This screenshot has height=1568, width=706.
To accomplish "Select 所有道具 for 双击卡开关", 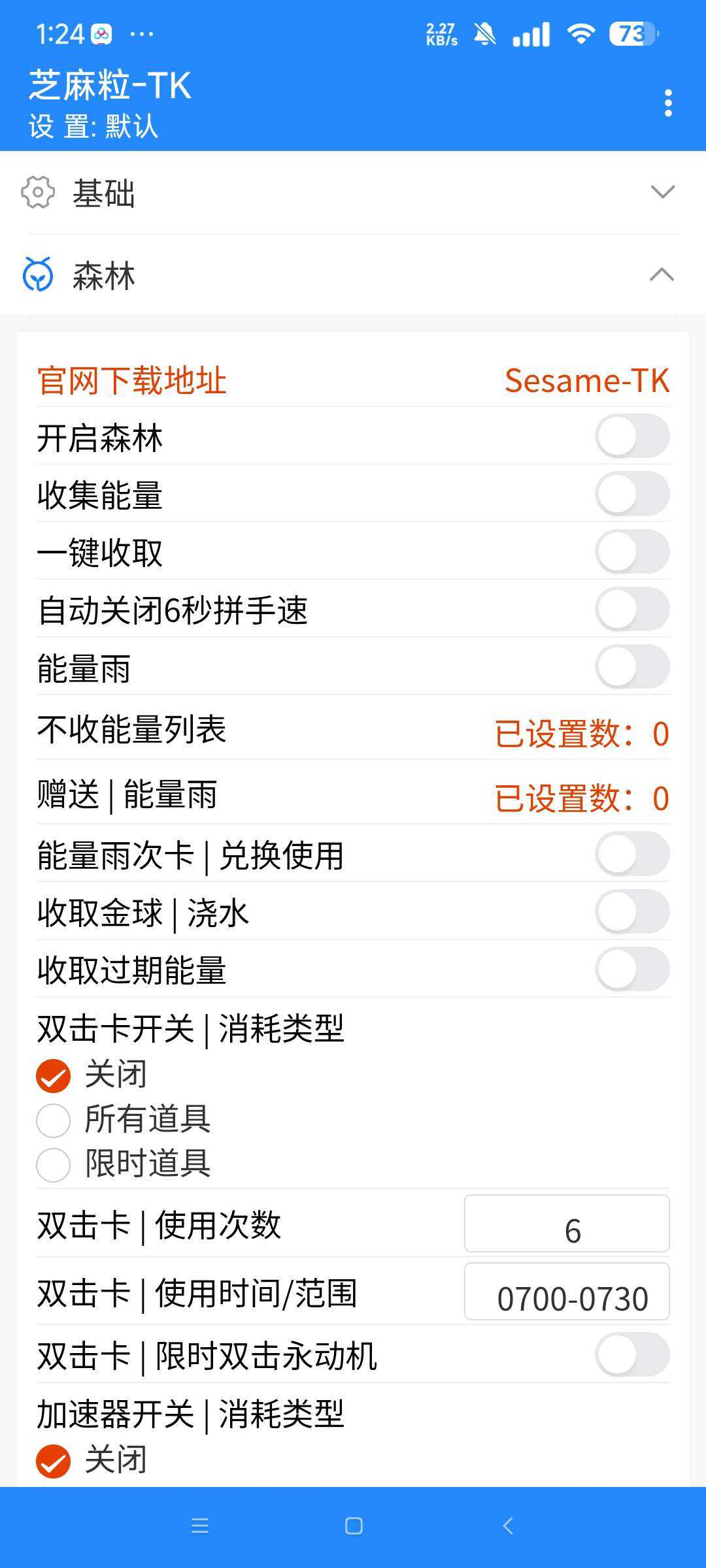I will (54, 1120).
